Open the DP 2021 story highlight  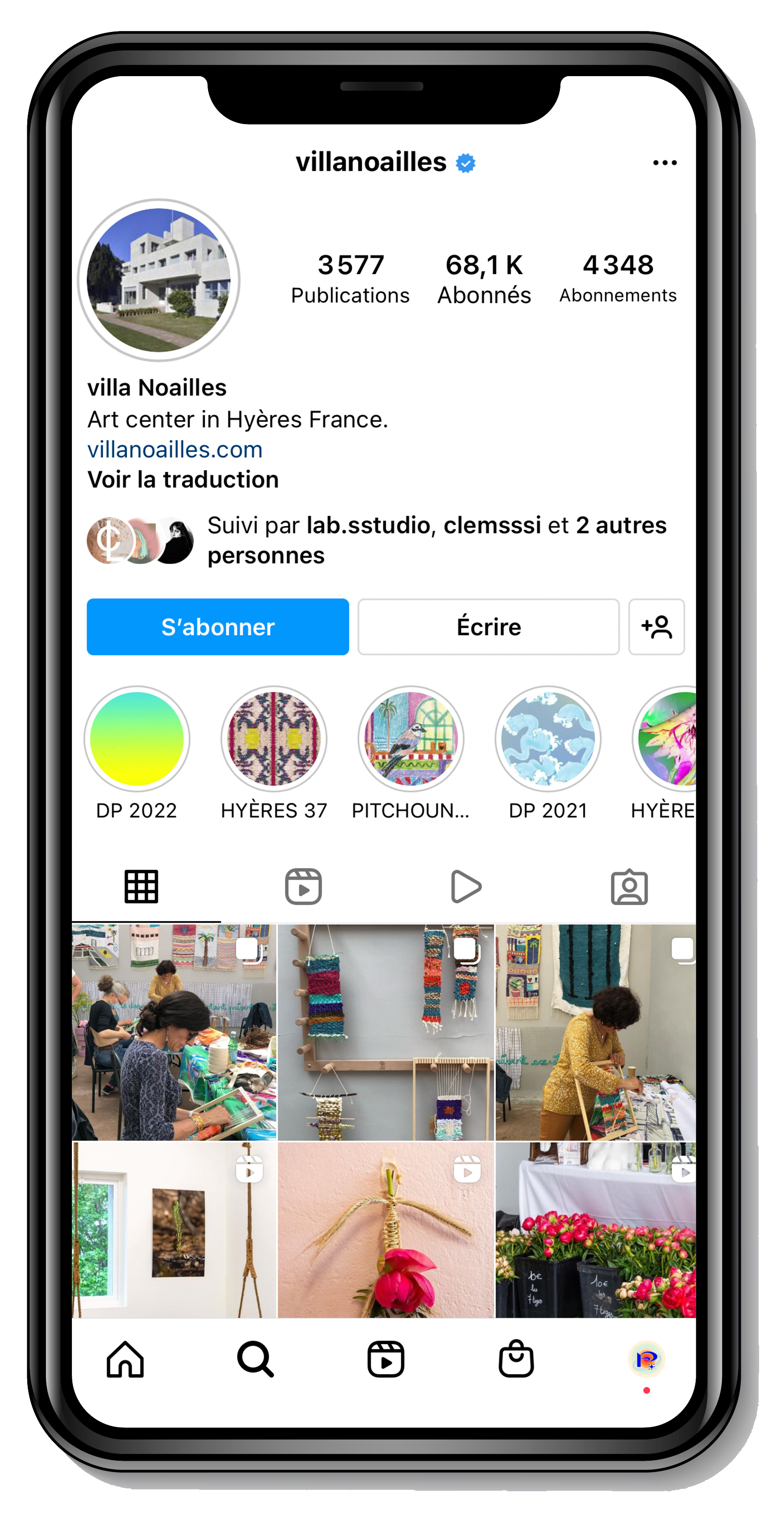pos(548,738)
